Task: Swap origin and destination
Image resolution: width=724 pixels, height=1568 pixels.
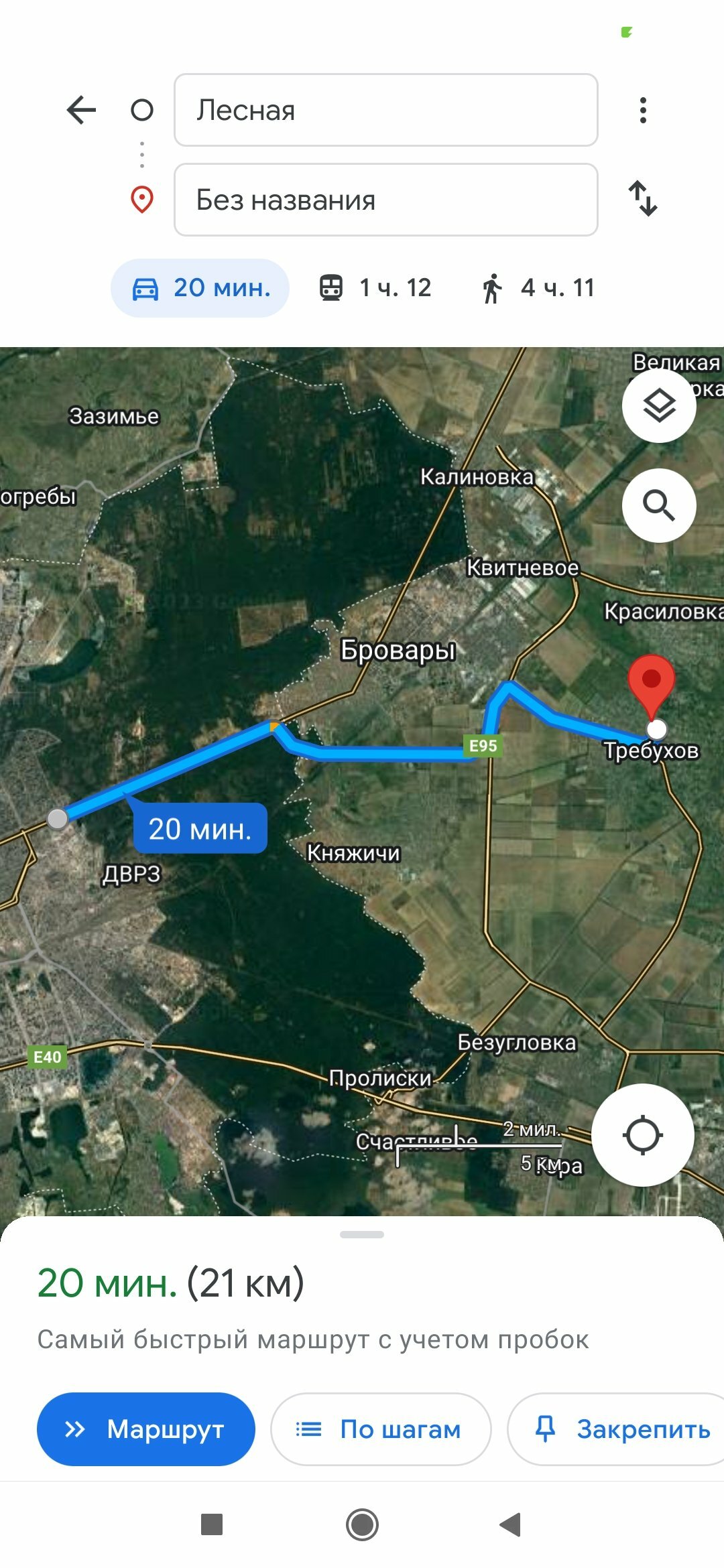Action: (643, 198)
